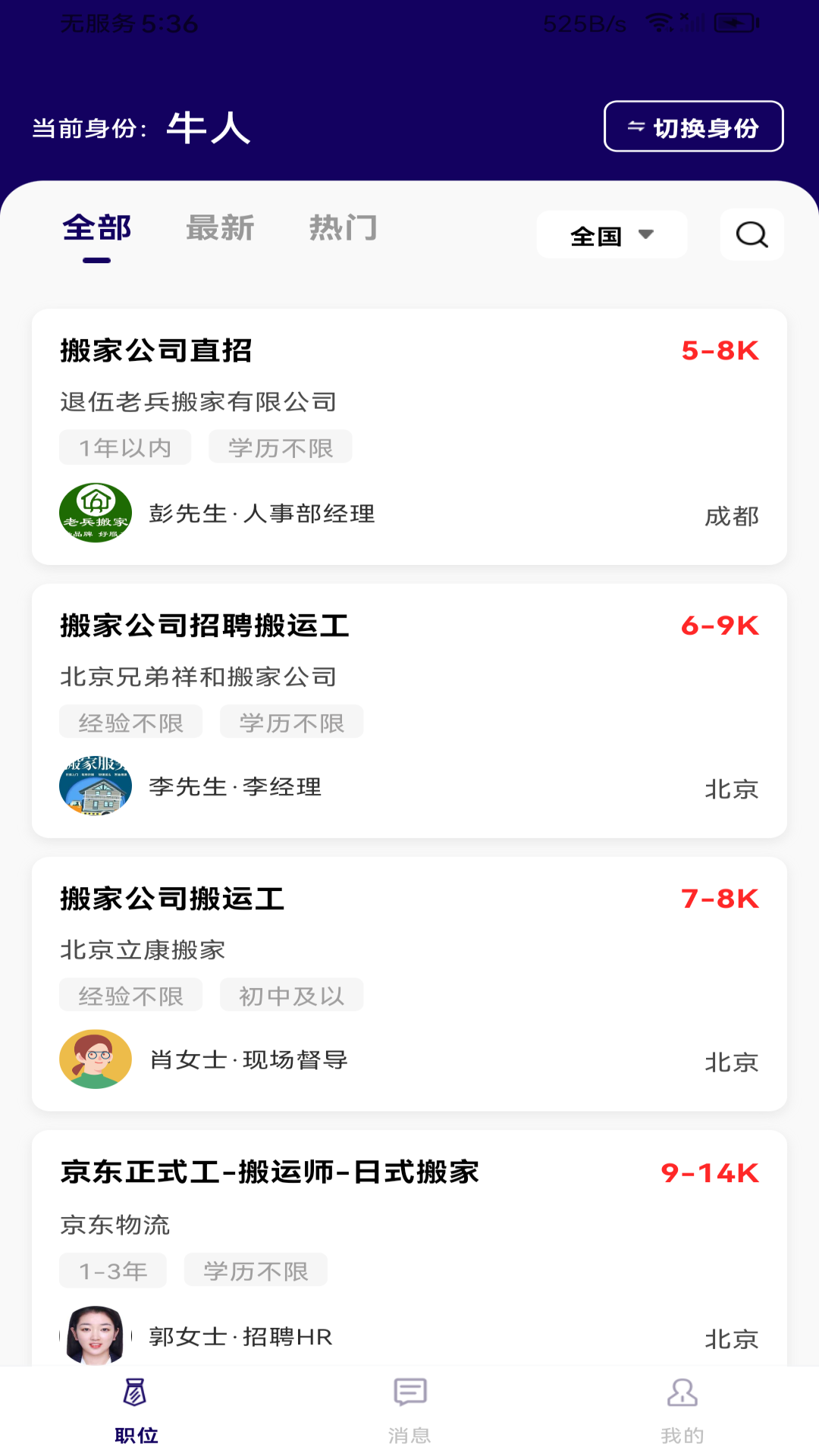Tap the search magnifier icon

751,234
